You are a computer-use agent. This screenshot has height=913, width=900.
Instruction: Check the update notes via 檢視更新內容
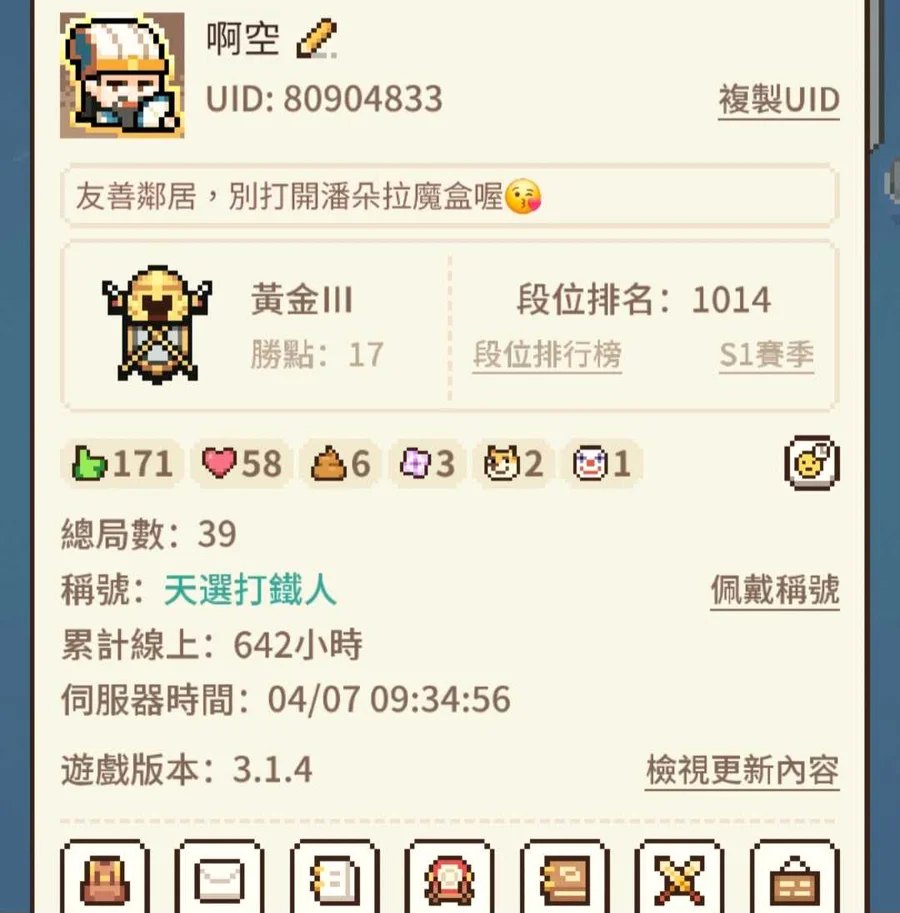point(741,771)
